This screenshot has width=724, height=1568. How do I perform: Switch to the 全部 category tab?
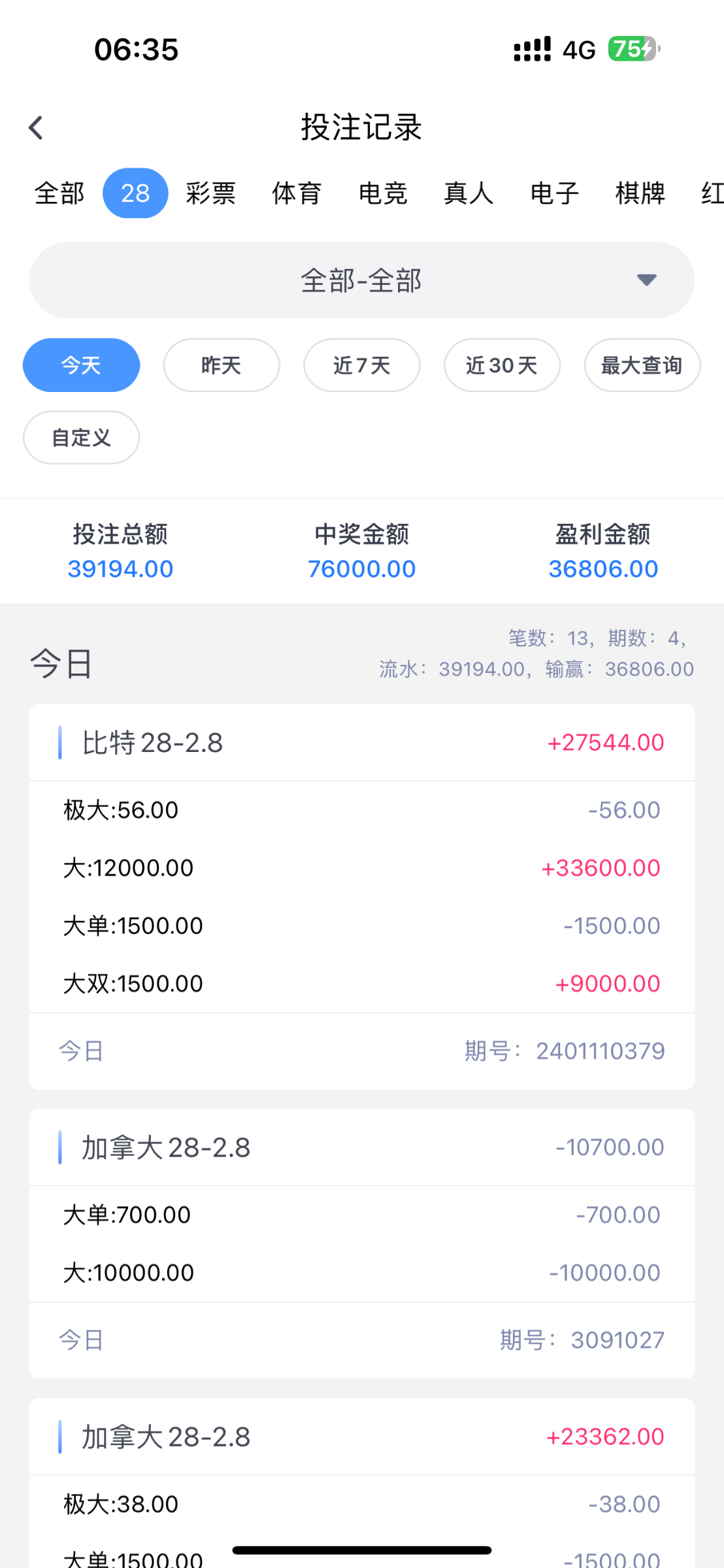[59, 193]
